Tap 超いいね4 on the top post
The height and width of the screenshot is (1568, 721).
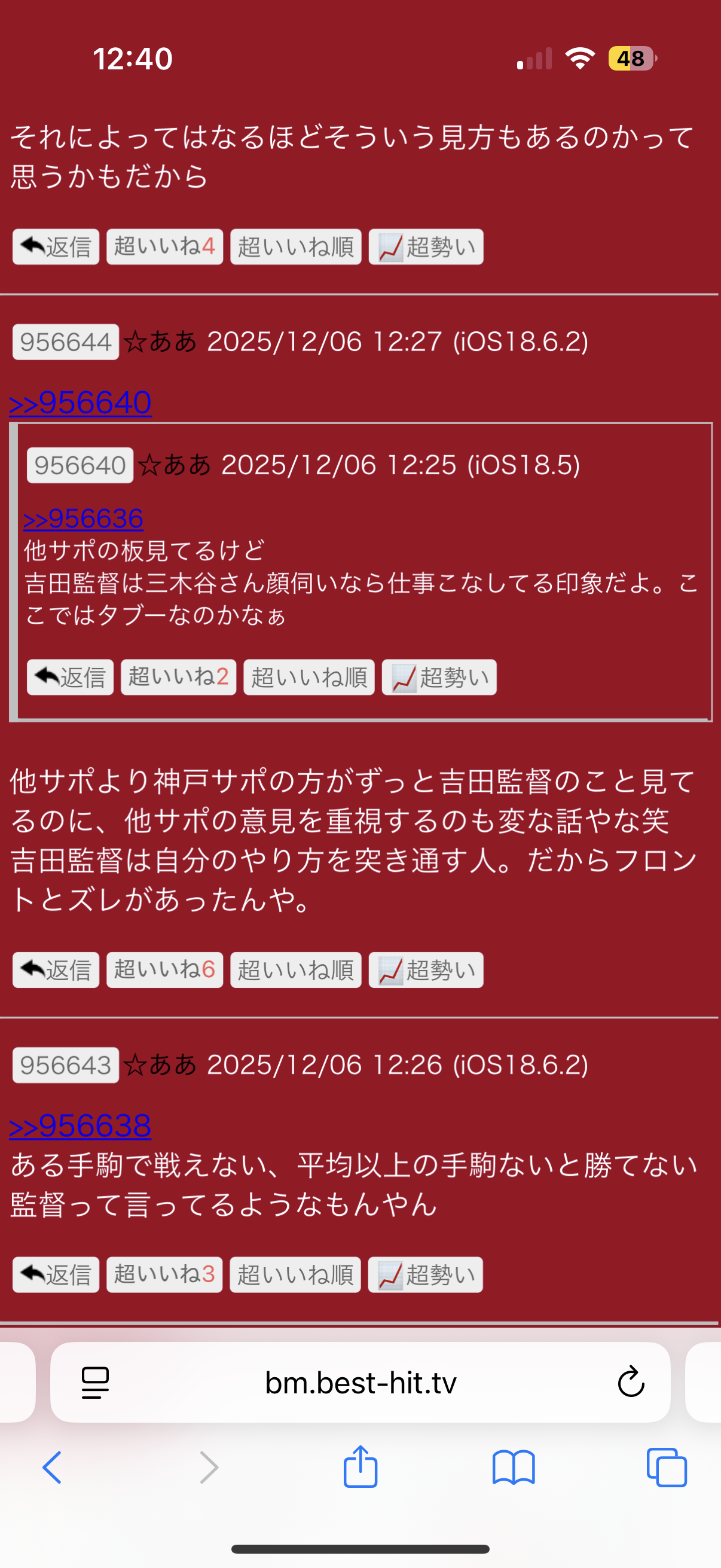pos(164,246)
